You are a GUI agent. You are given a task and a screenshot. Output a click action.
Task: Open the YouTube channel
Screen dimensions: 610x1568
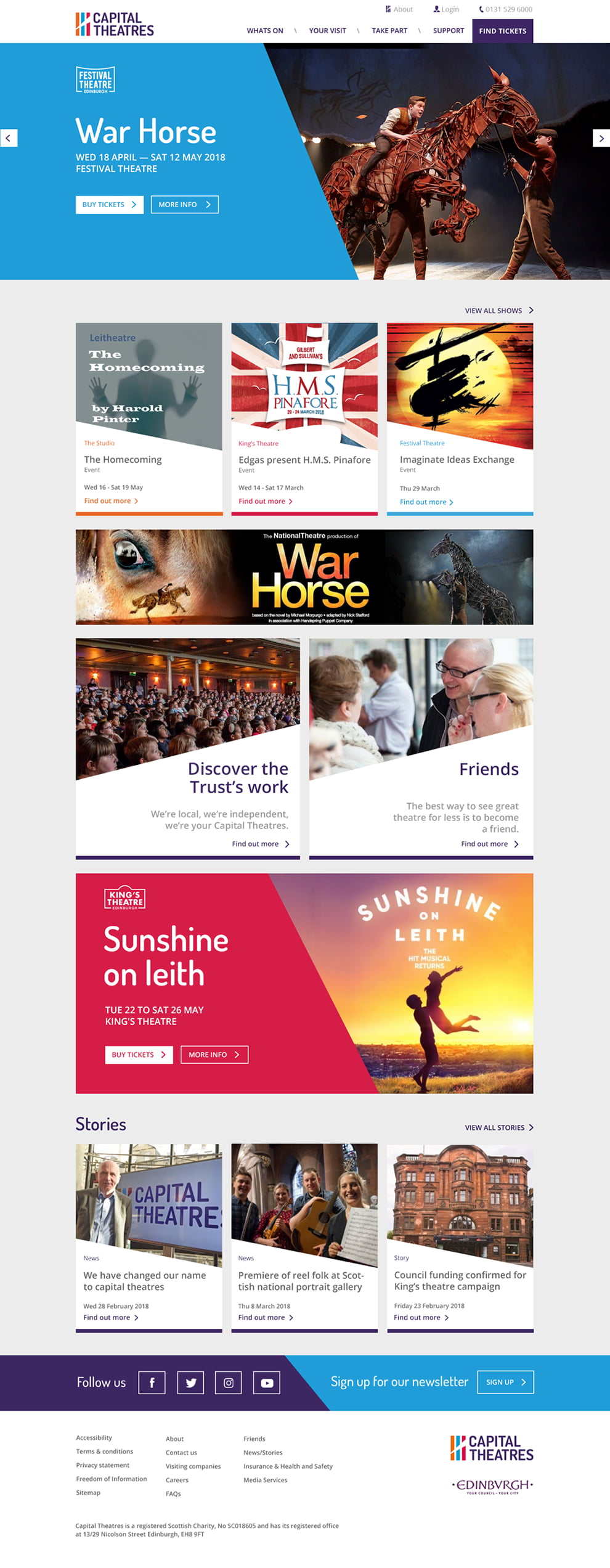point(267,1382)
